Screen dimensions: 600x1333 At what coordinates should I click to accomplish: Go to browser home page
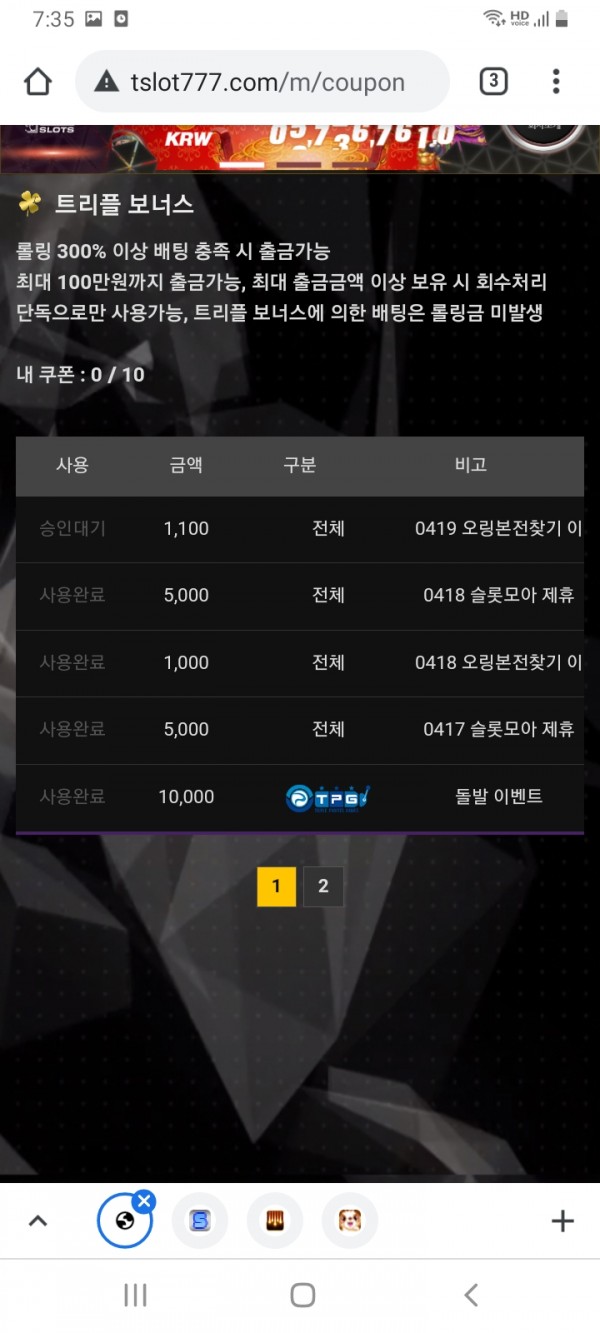pyautogui.click(x=38, y=82)
